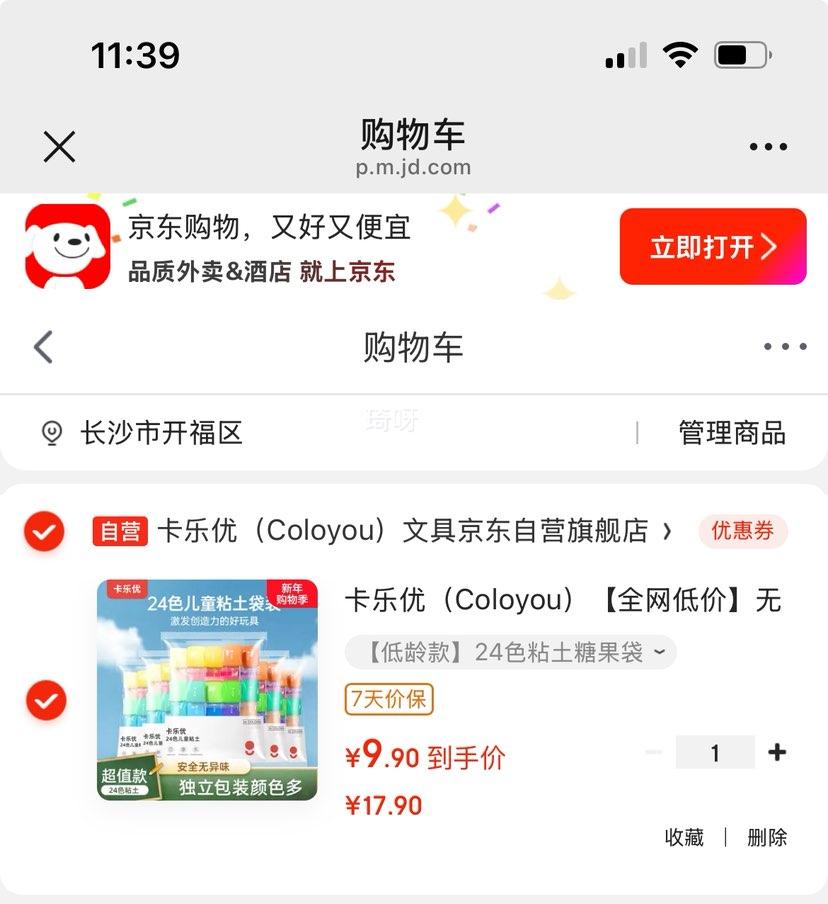Click the back arrow above the cart list

click(x=41, y=347)
